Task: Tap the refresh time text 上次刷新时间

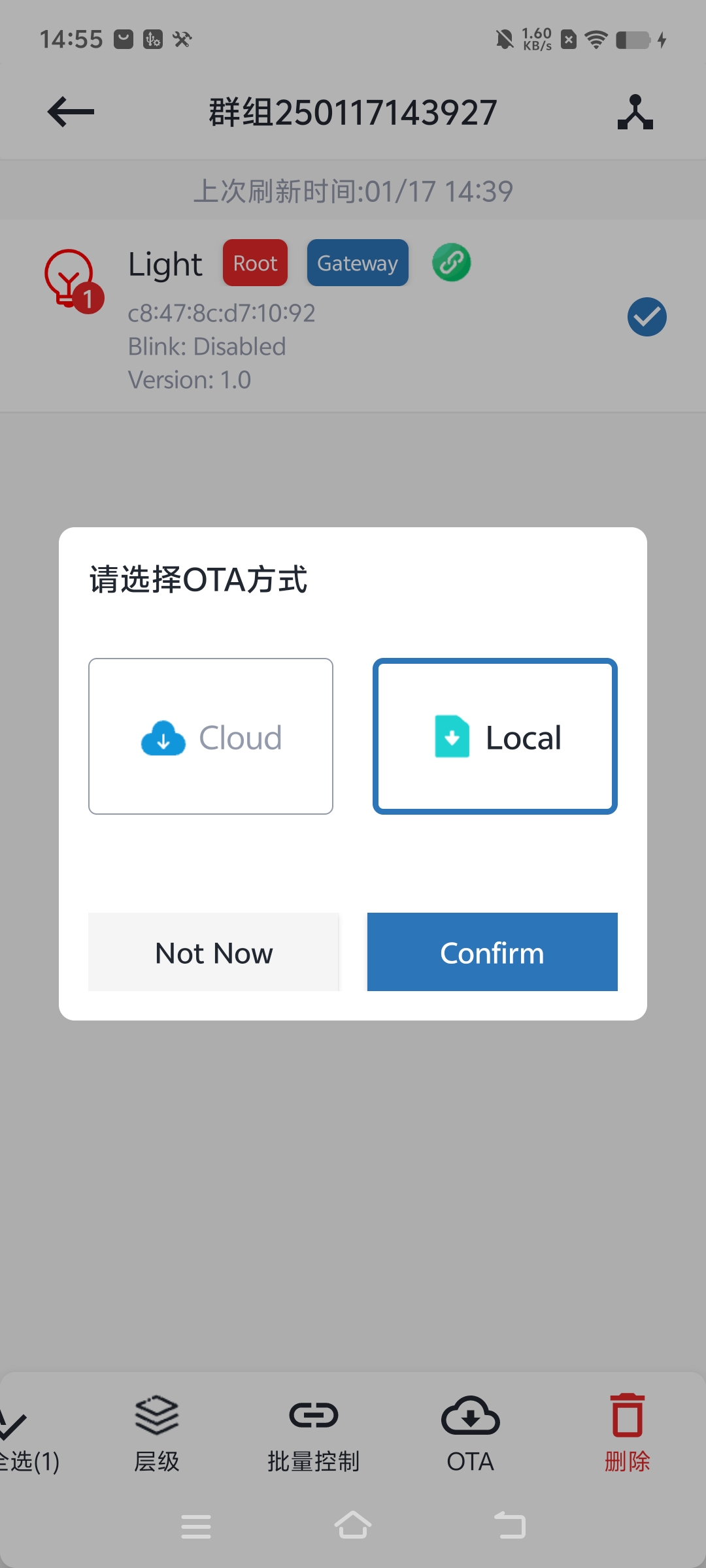Action: click(353, 190)
